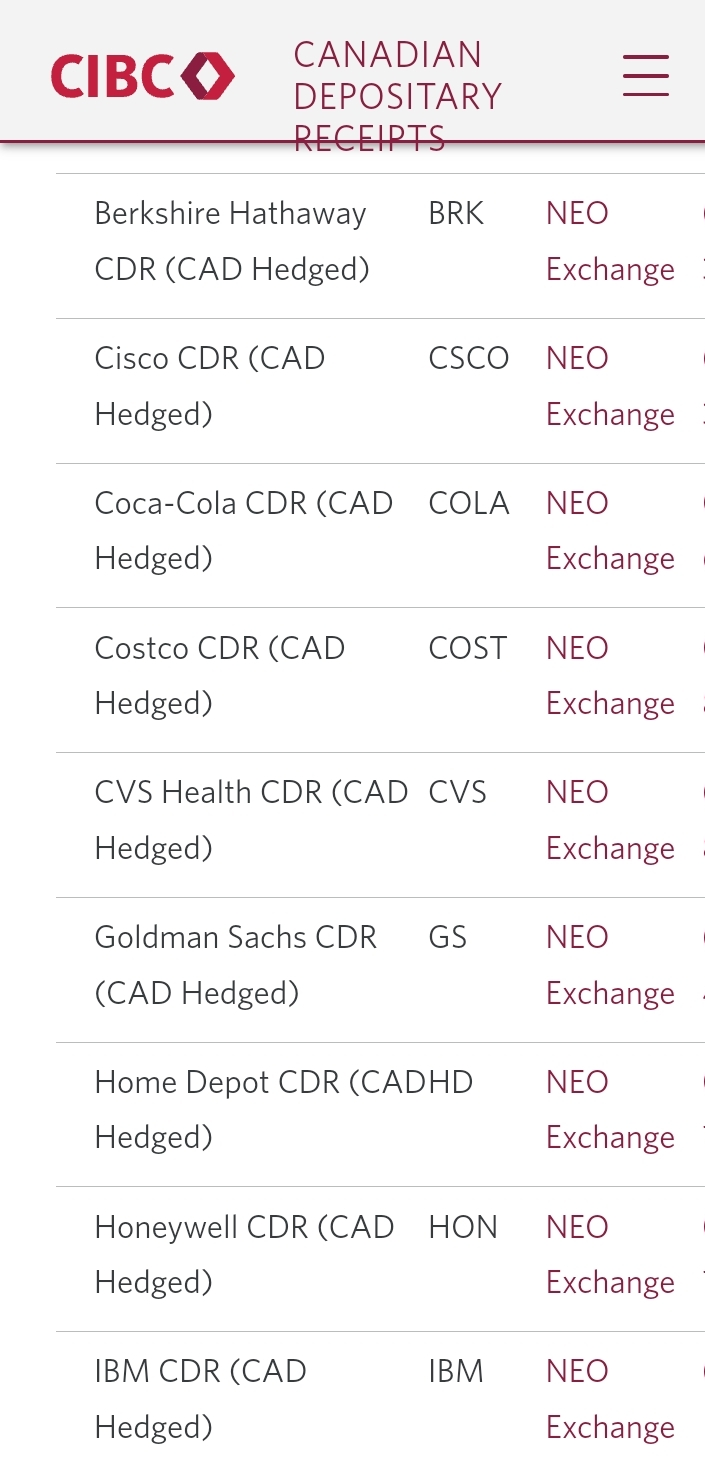Go to the CIBC home logo
The height and width of the screenshot is (1457, 705).
143,76
